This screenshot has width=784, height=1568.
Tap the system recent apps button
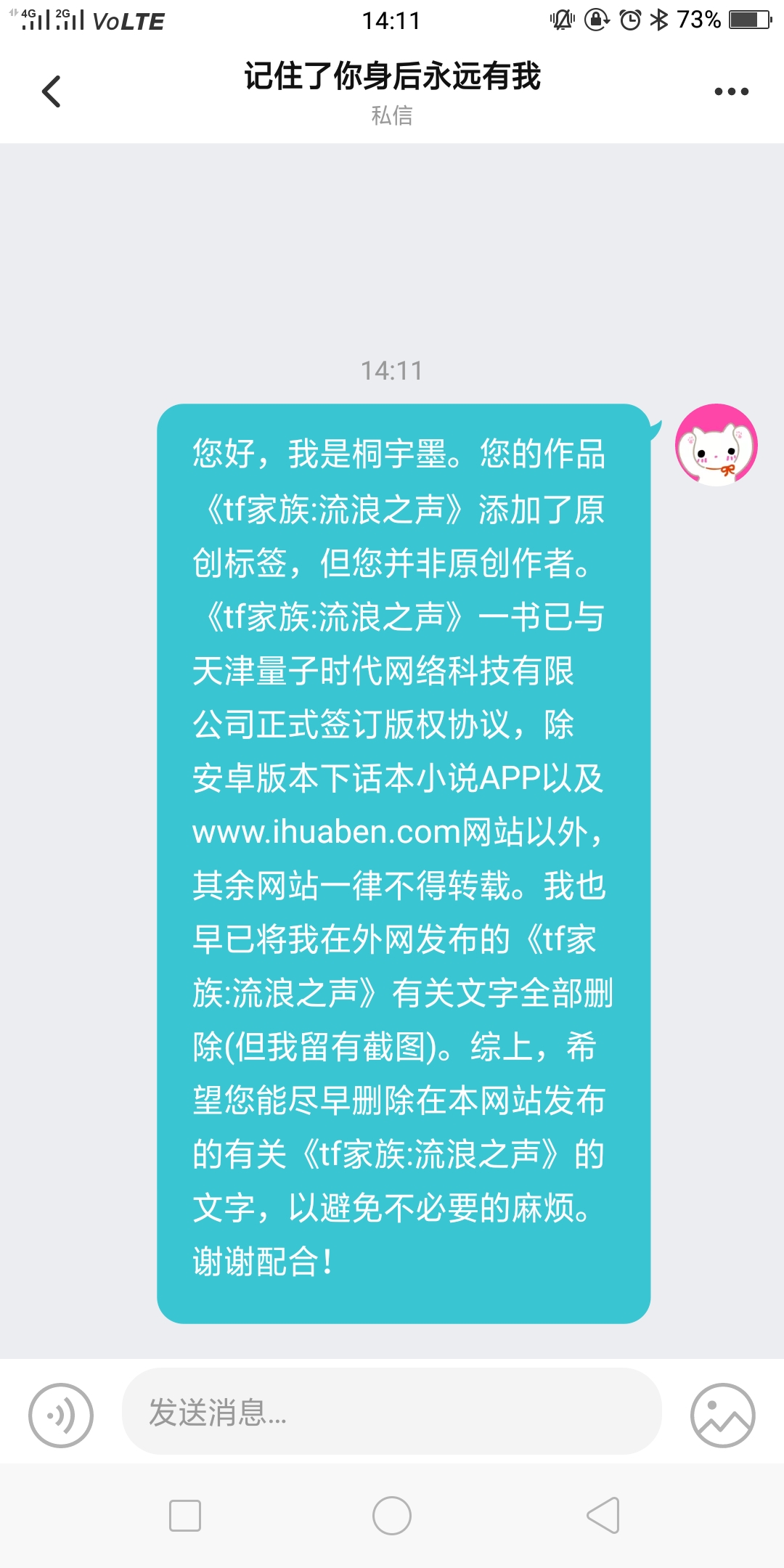[185, 1516]
